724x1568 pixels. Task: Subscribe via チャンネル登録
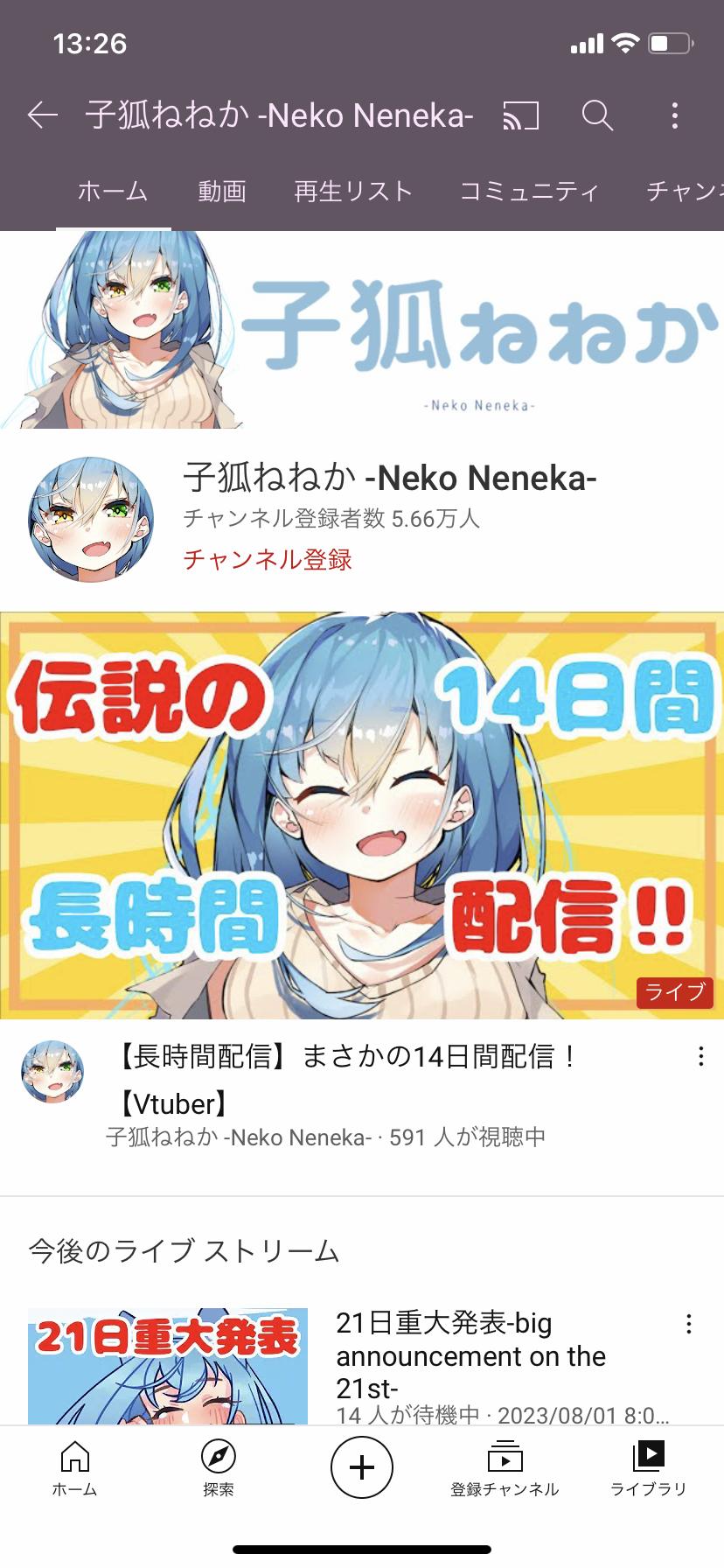point(268,559)
